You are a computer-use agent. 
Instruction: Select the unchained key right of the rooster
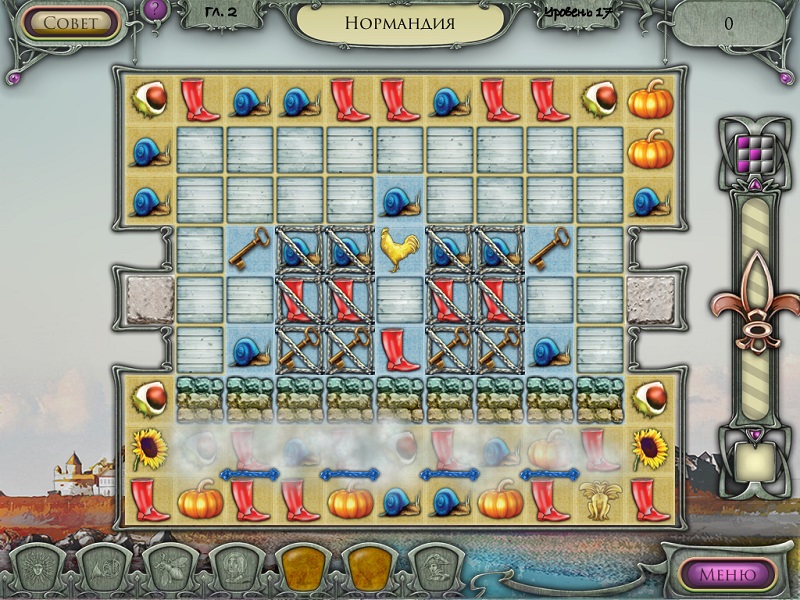click(x=550, y=249)
